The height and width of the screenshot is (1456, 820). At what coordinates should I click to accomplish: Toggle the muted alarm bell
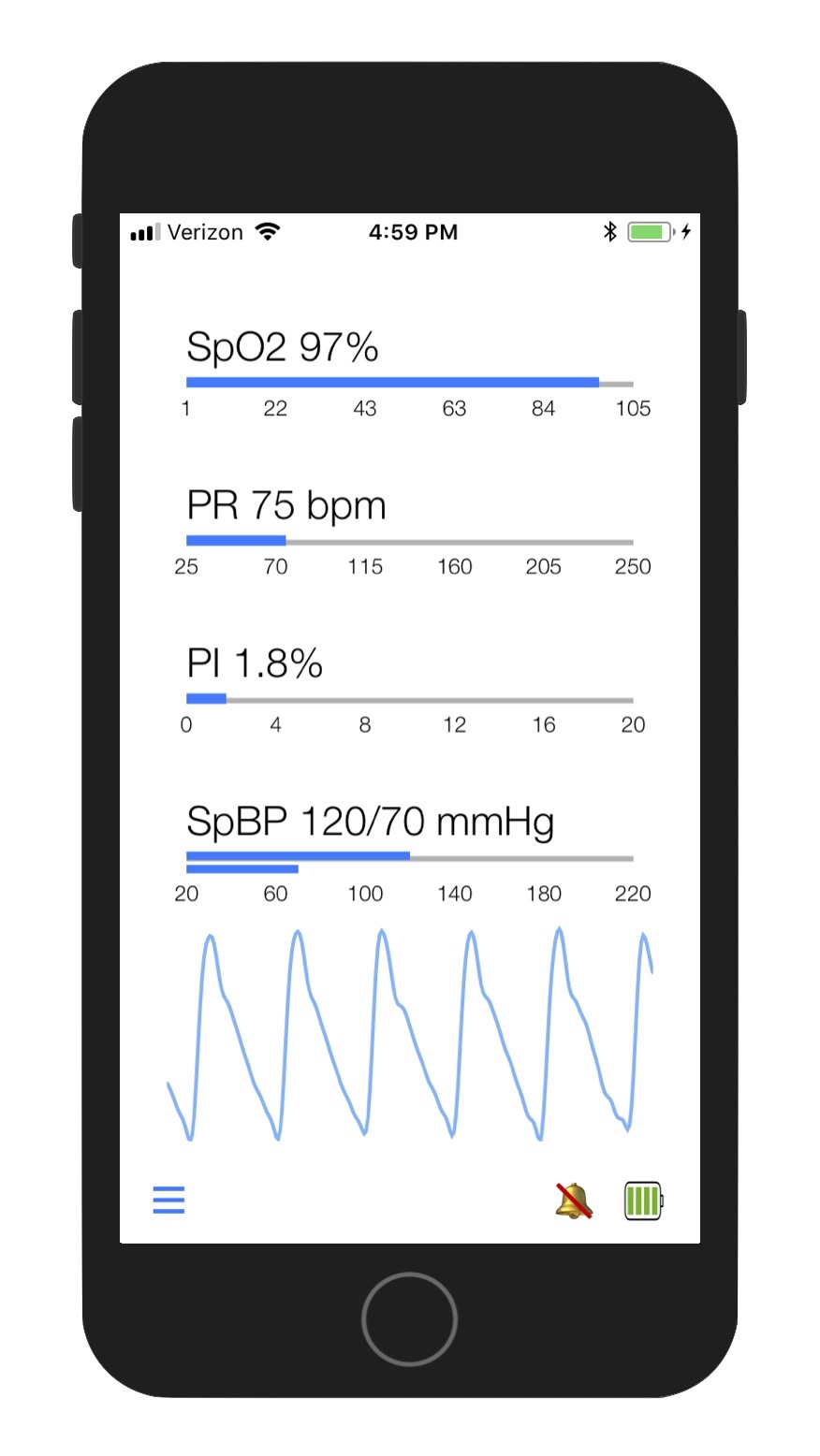click(x=573, y=1201)
